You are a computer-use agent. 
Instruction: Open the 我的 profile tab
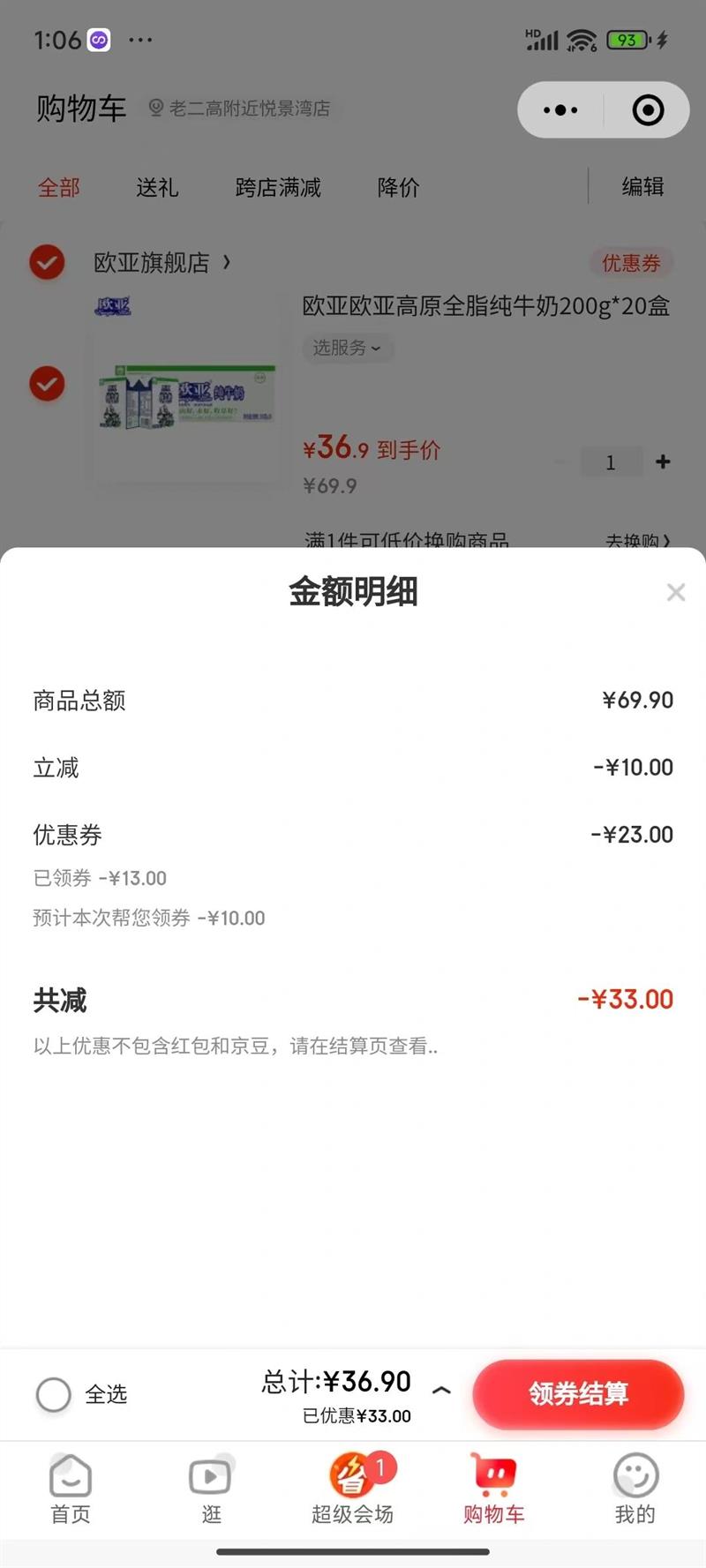coord(635,1489)
